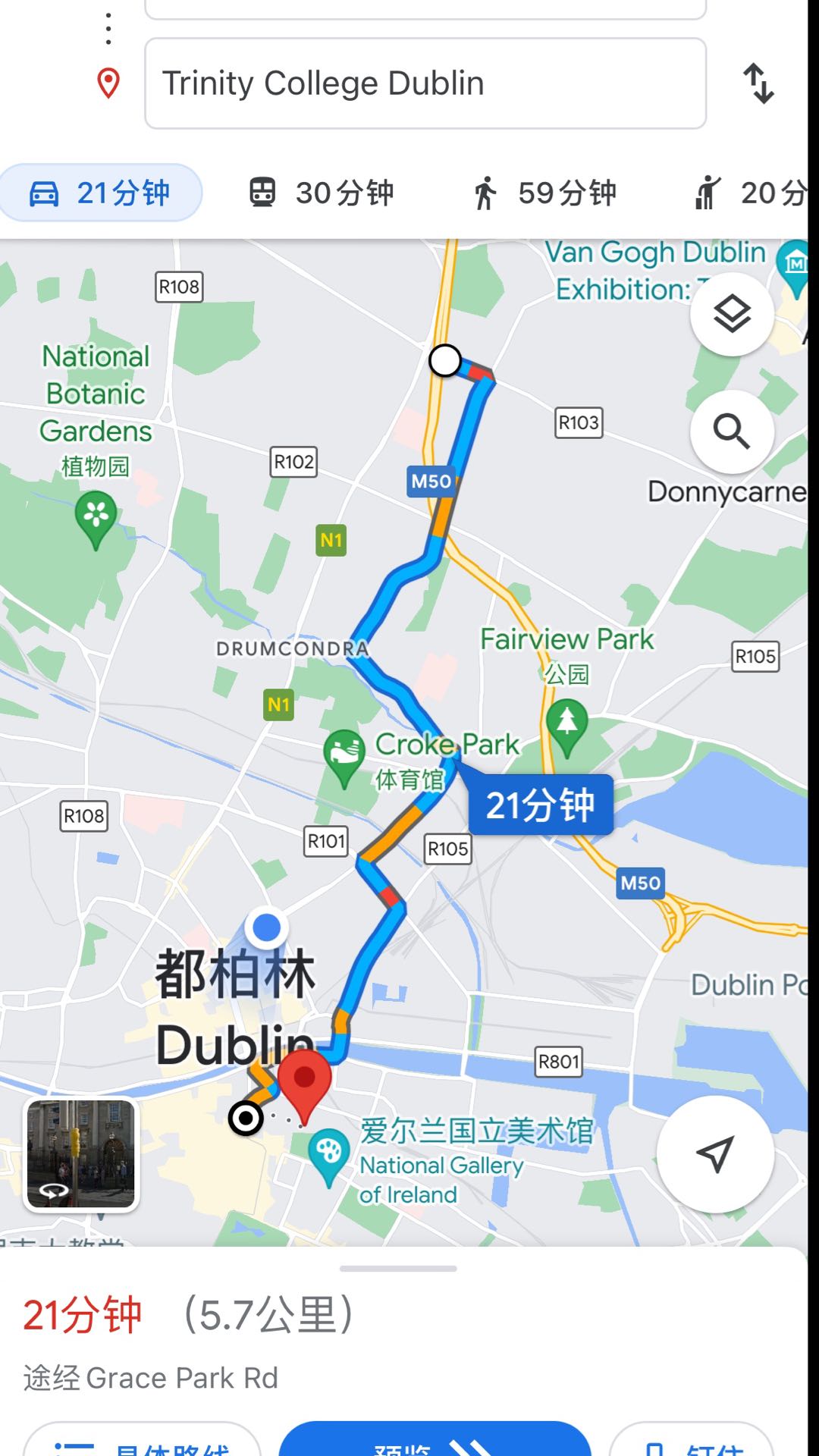Switch to the ride-hailing 20分钟 tab

click(751, 193)
